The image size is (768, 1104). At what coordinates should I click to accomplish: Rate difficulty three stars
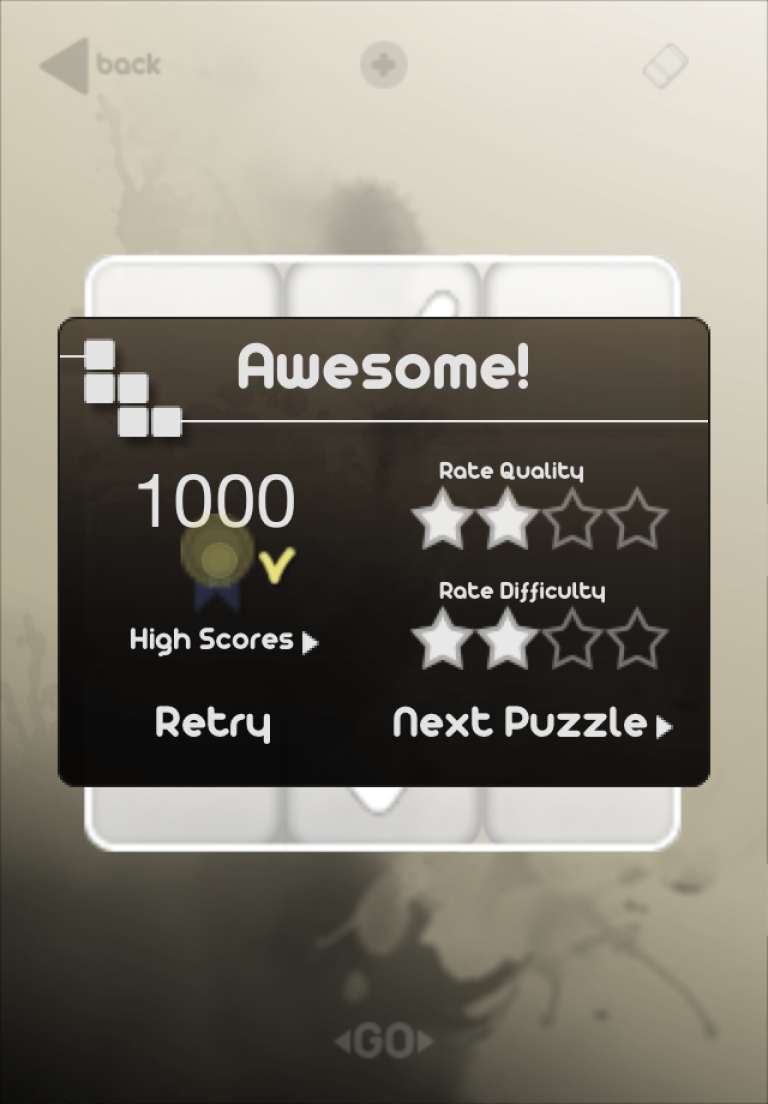tap(573, 639)
